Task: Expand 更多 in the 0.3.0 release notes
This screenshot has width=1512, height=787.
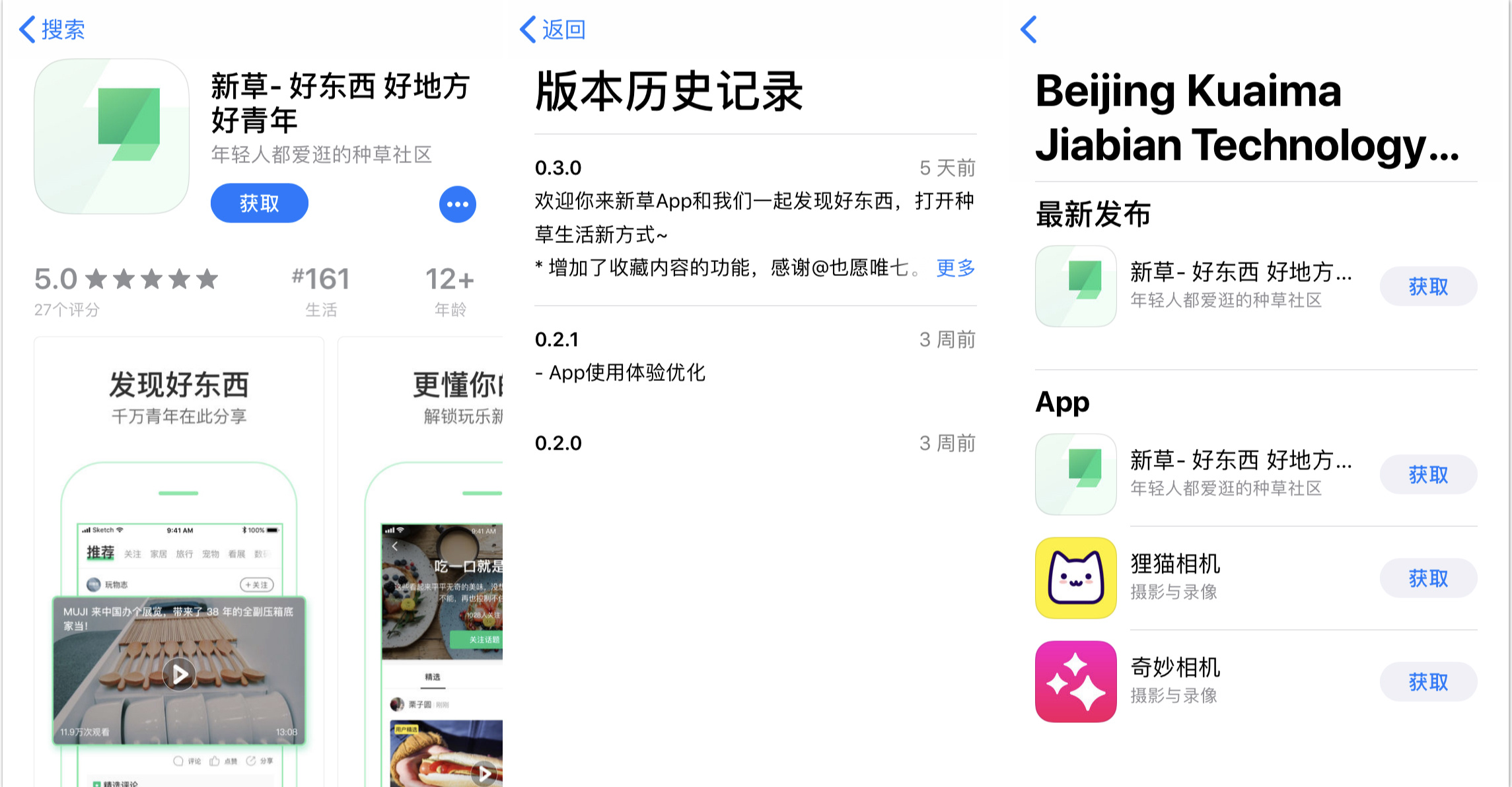Action: [x=955, y=267]
